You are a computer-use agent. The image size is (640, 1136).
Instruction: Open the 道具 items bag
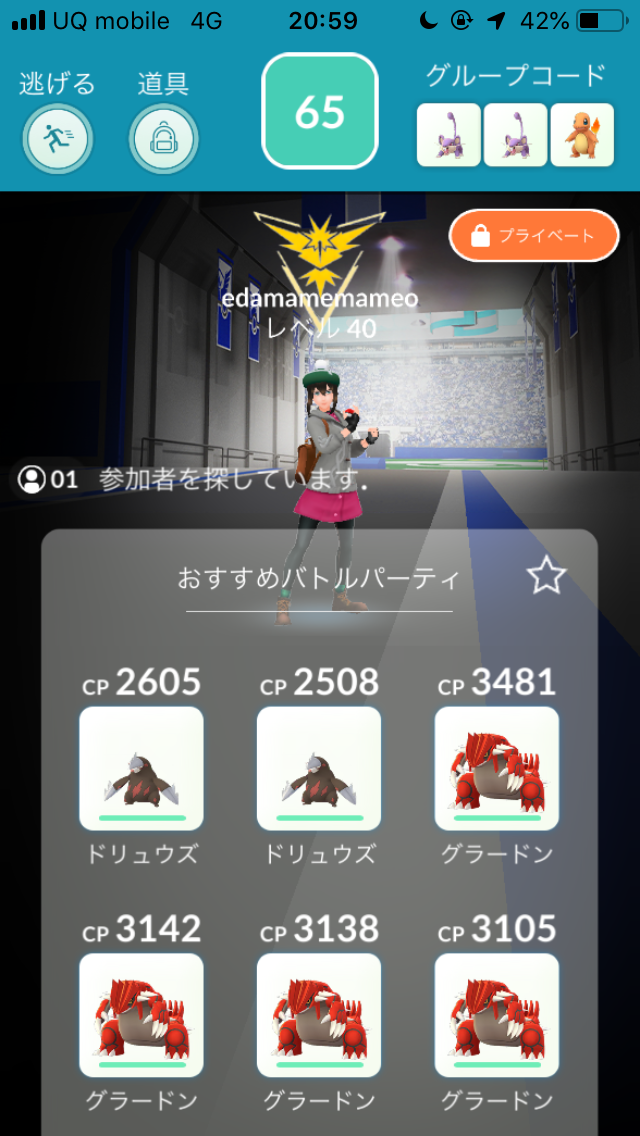click(164, 138)
